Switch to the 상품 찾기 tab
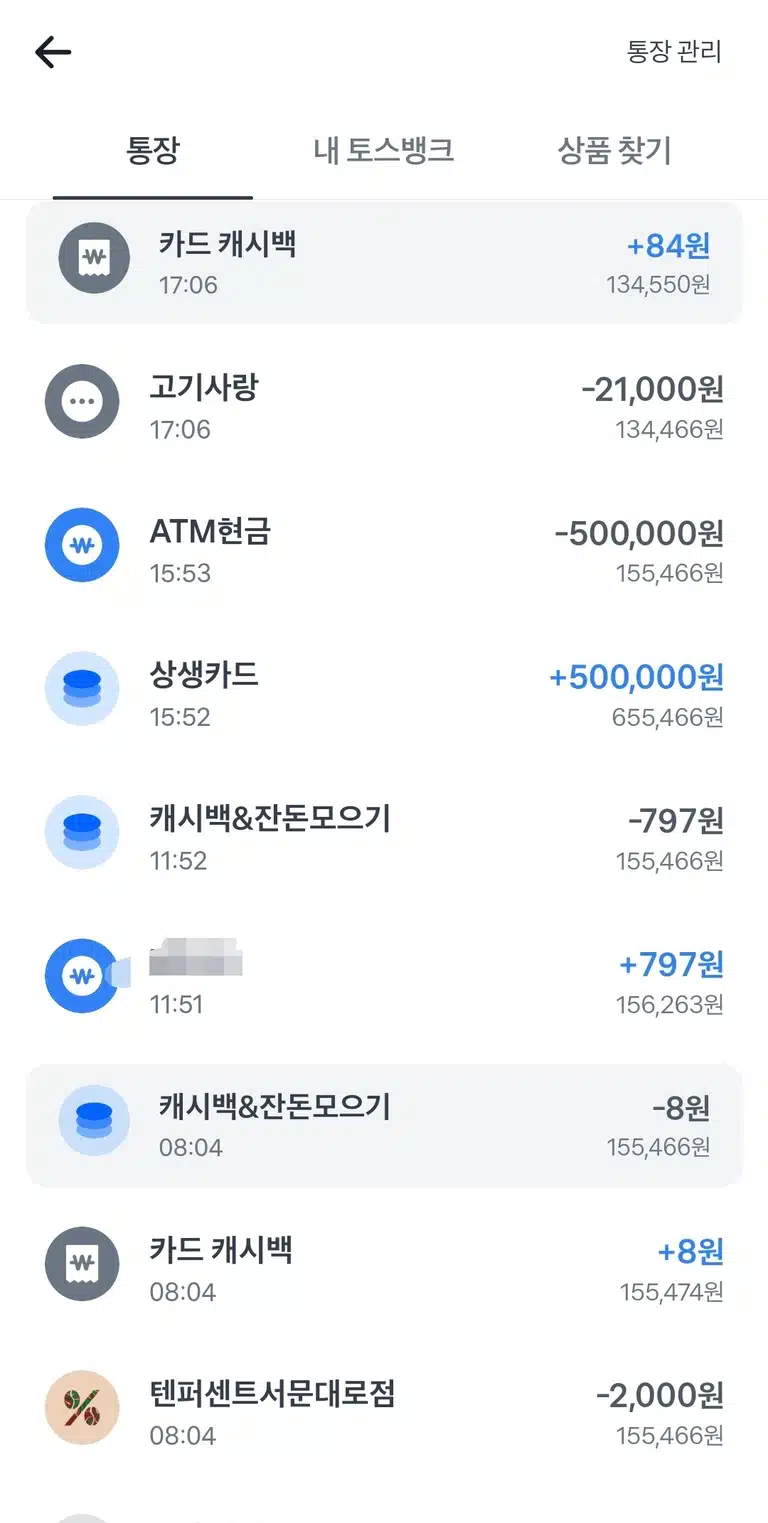The width and height of the screenshot is (768, 1523). tap(614, 151)
